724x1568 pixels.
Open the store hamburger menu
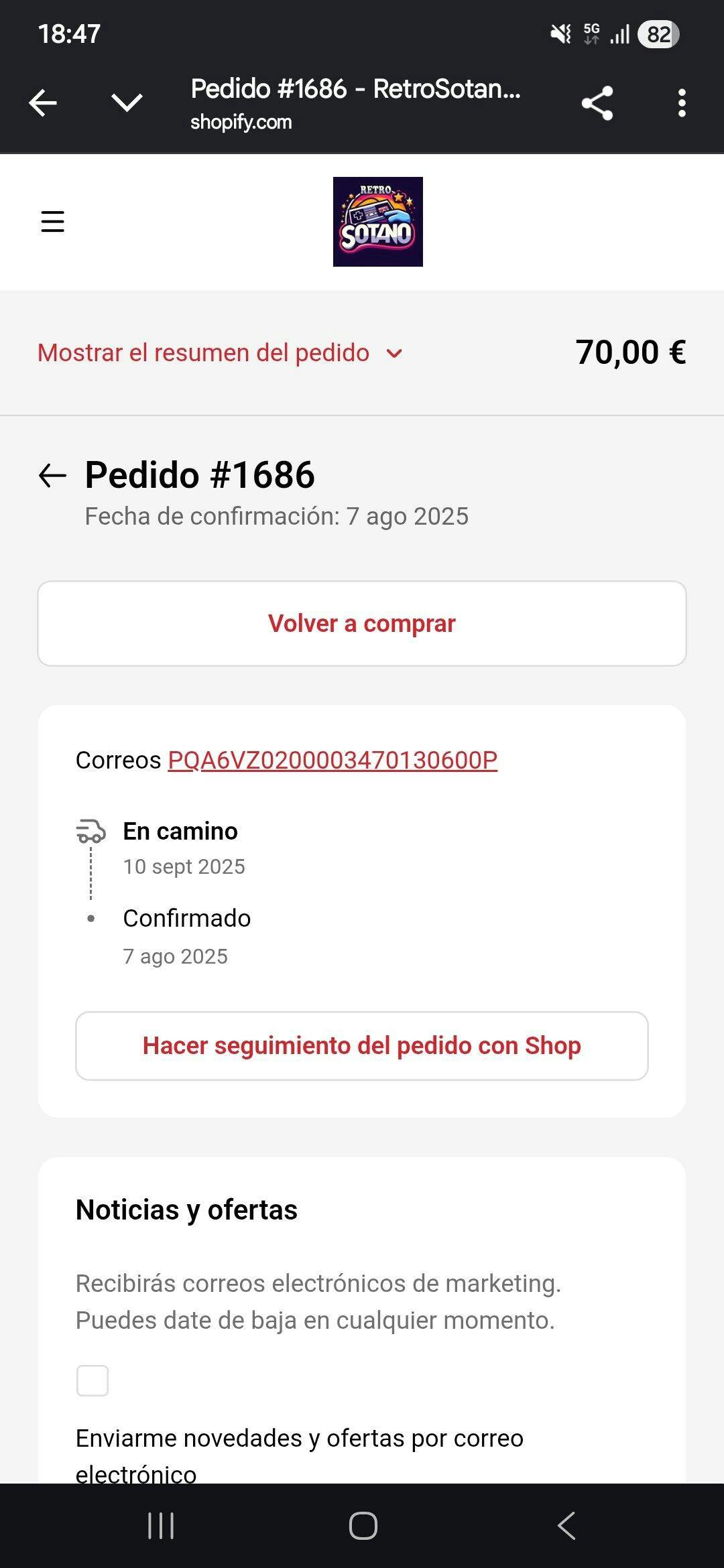[53, 221]
